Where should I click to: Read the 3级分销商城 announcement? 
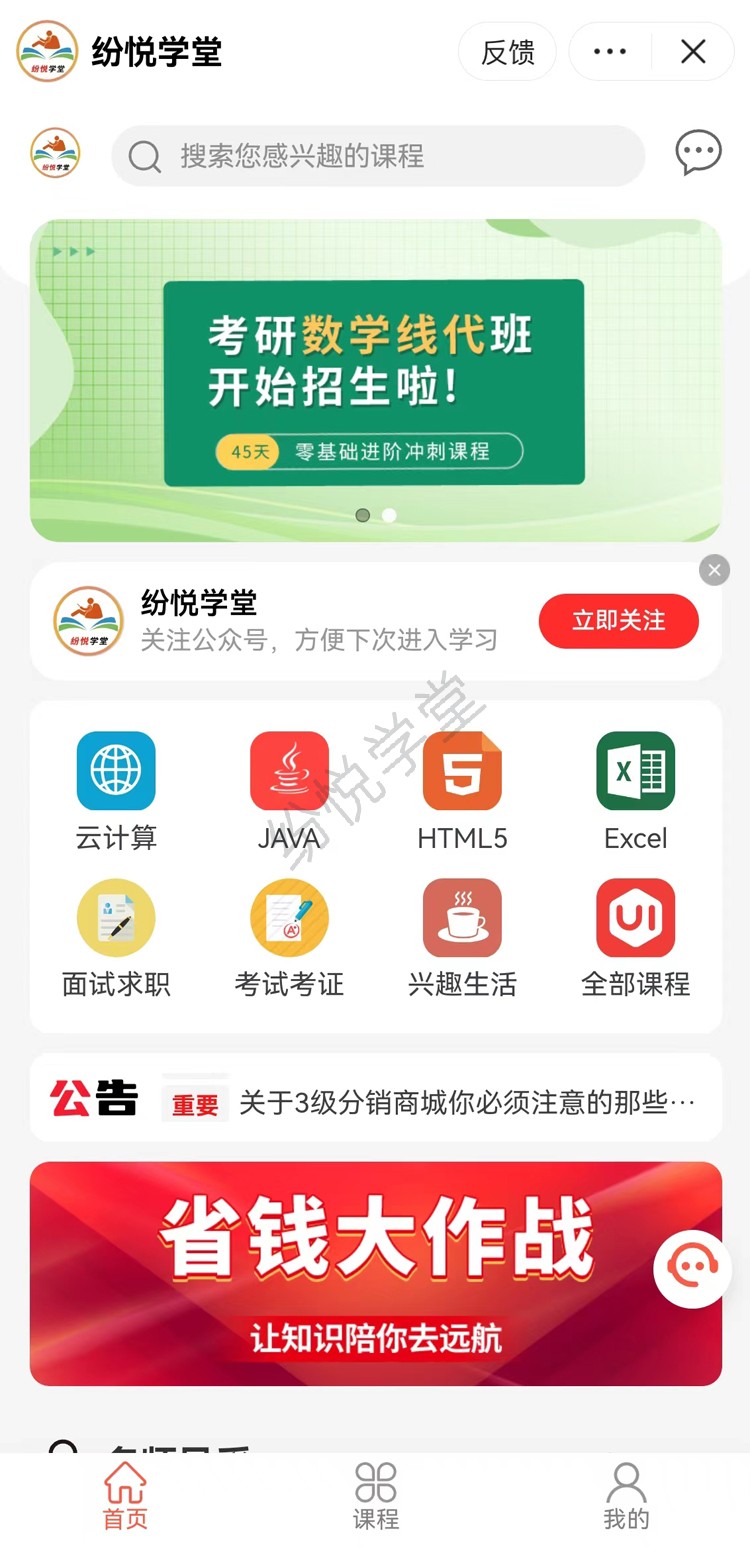pos(466,1103)
